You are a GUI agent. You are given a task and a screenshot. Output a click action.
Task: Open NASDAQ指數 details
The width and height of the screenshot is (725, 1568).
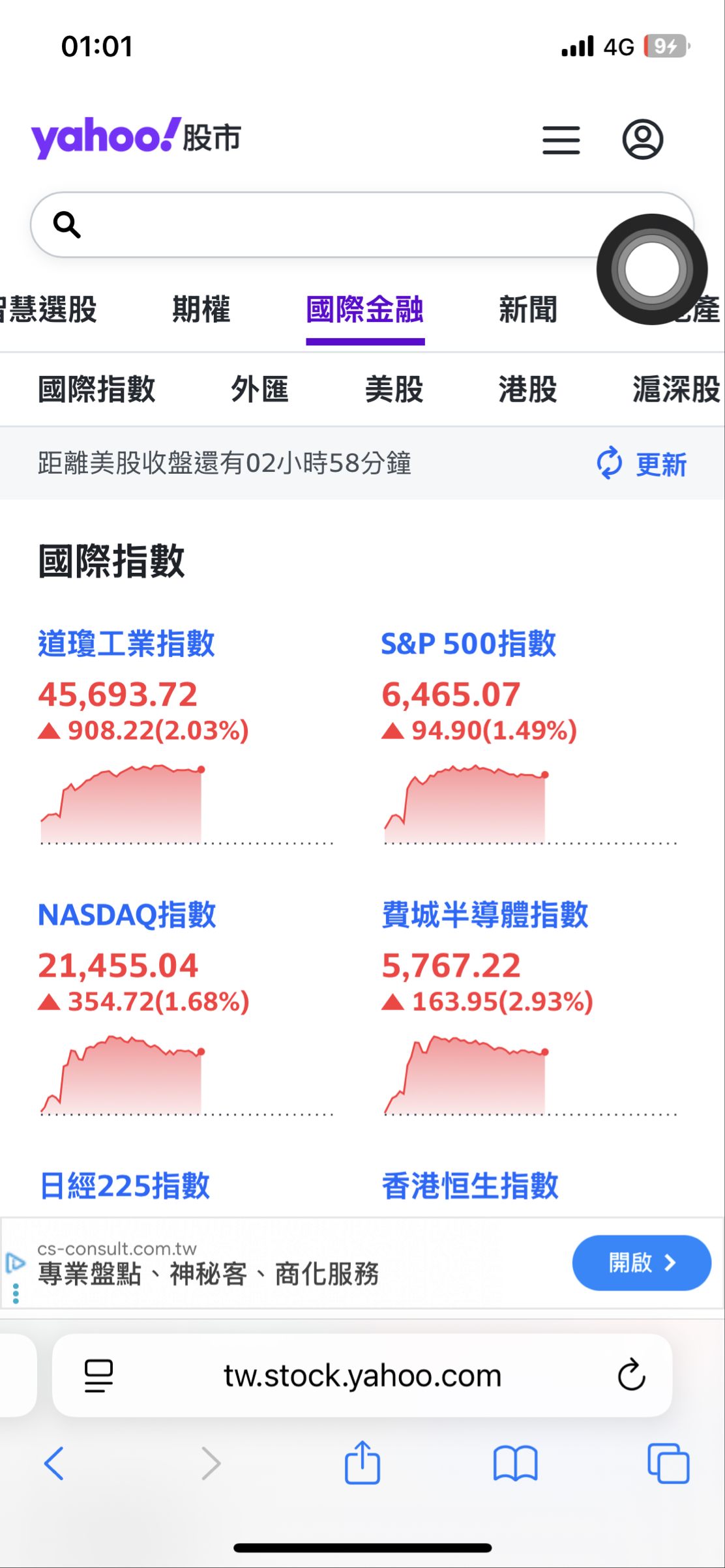click(x=126, y=915)
